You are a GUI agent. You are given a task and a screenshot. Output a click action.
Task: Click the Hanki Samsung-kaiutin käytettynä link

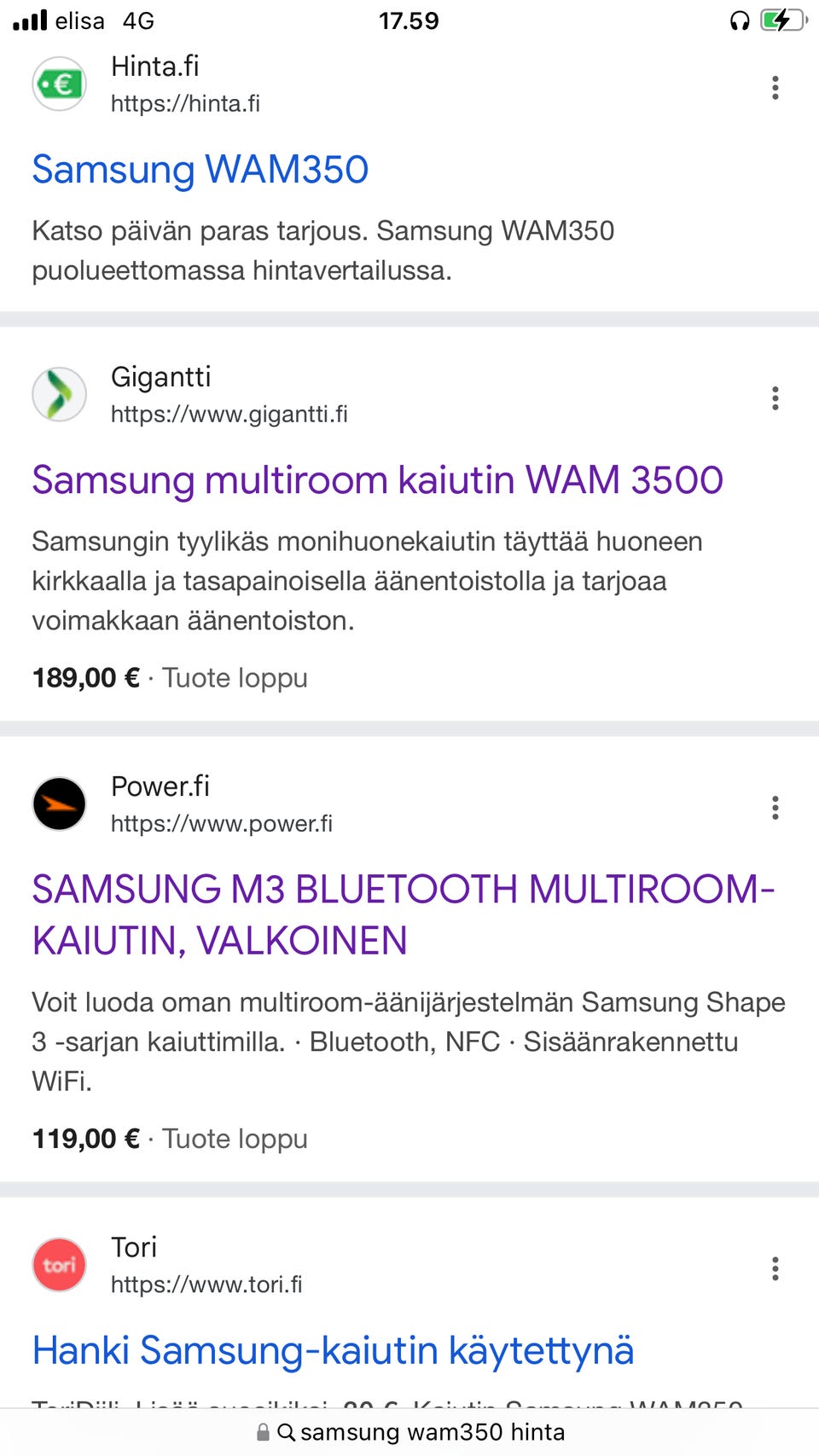[333, 1350]
